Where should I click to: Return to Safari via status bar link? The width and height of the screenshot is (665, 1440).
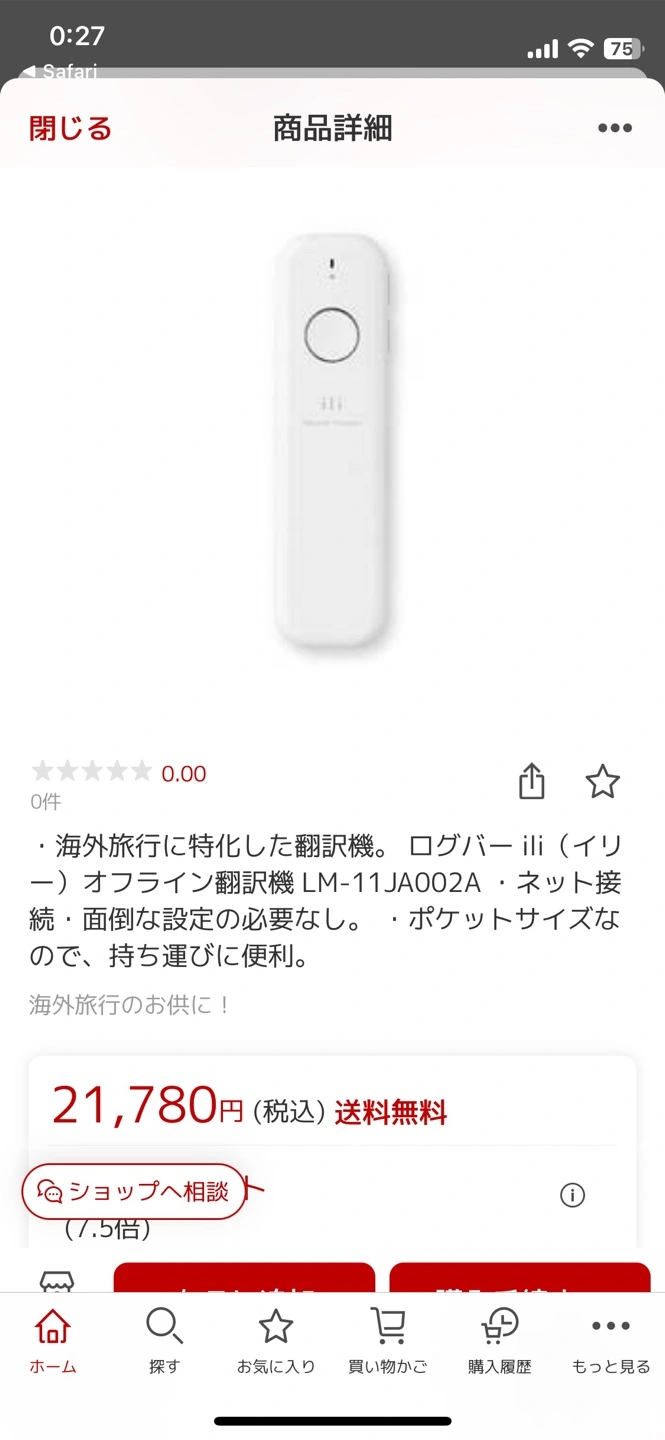coord(58,72)
